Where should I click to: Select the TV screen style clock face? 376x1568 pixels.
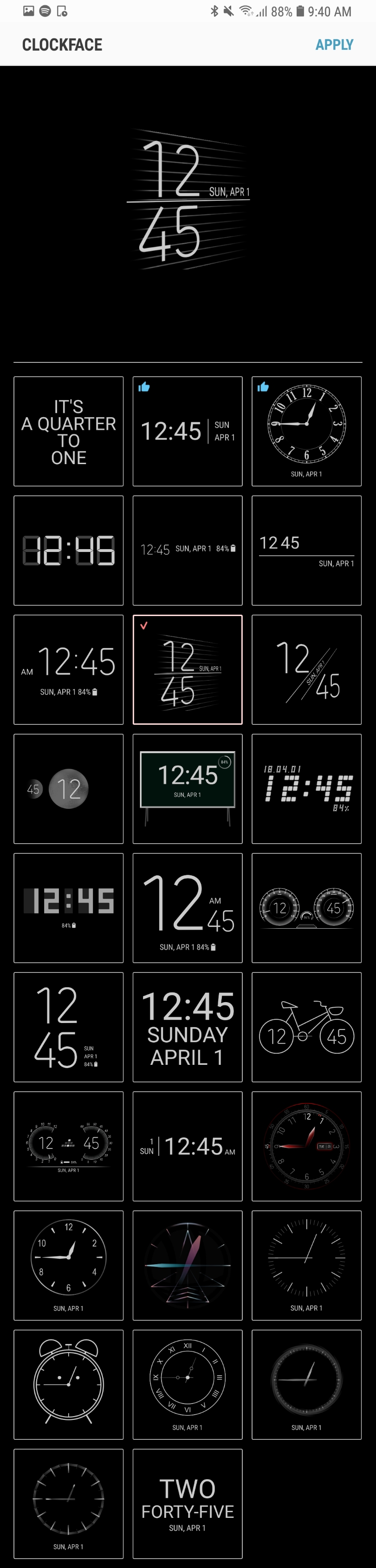pyautogui.click(x=188, y=789)
